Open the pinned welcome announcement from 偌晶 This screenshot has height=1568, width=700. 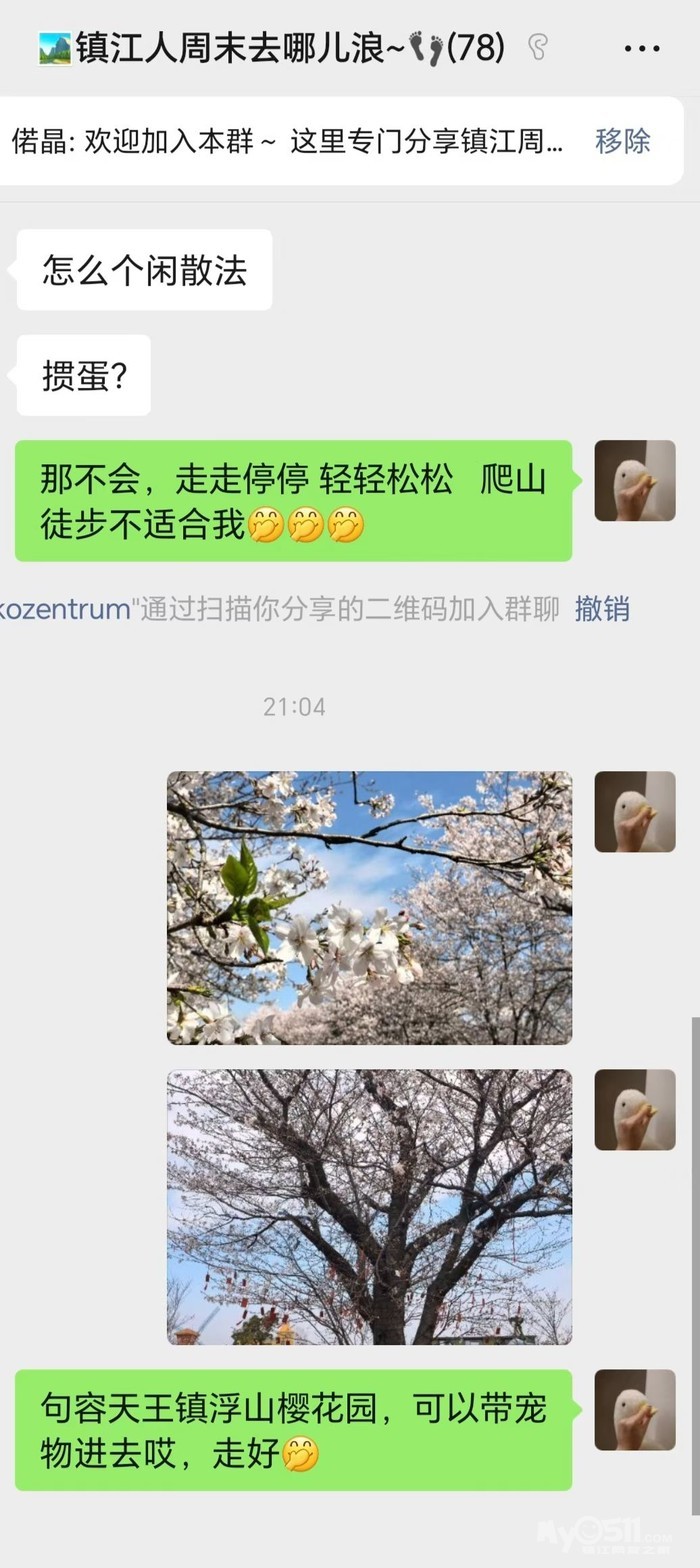(288, 141)
